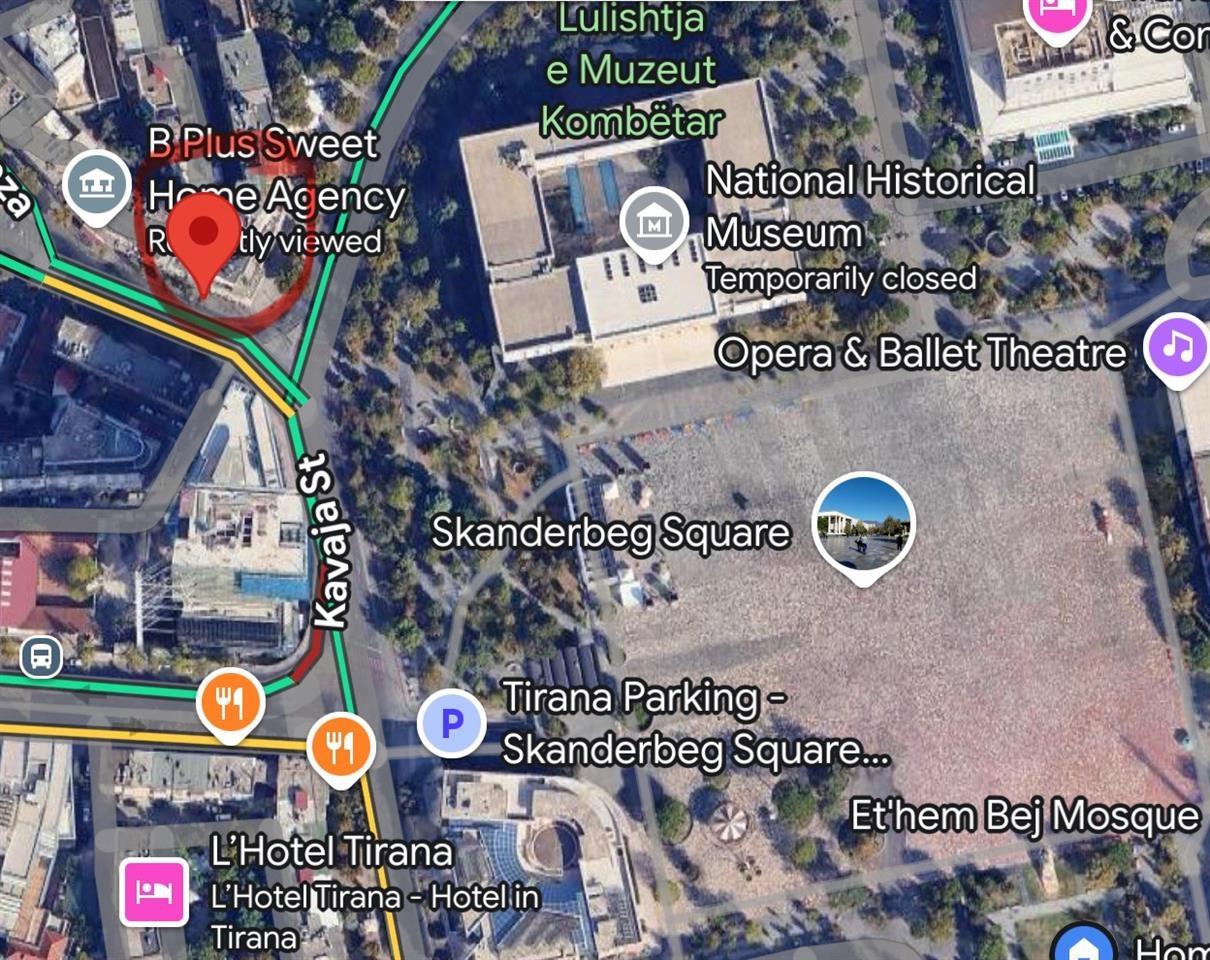Tap the Et'hem Bej Mosque label
Screen dimensions: 1210x960
[x=1024, y=816]
